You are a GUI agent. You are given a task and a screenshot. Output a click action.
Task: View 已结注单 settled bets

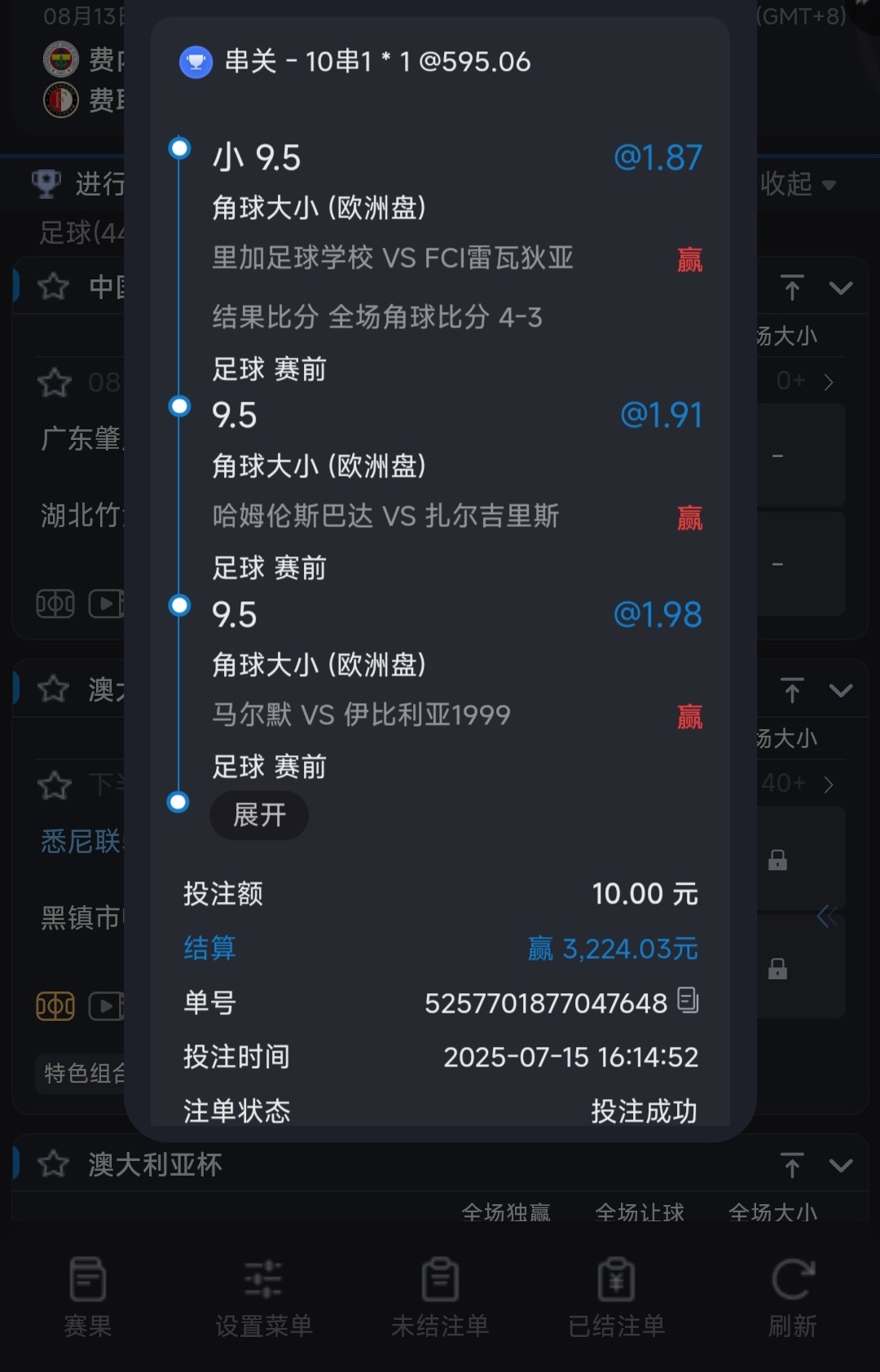click(x=616, y=1297)
